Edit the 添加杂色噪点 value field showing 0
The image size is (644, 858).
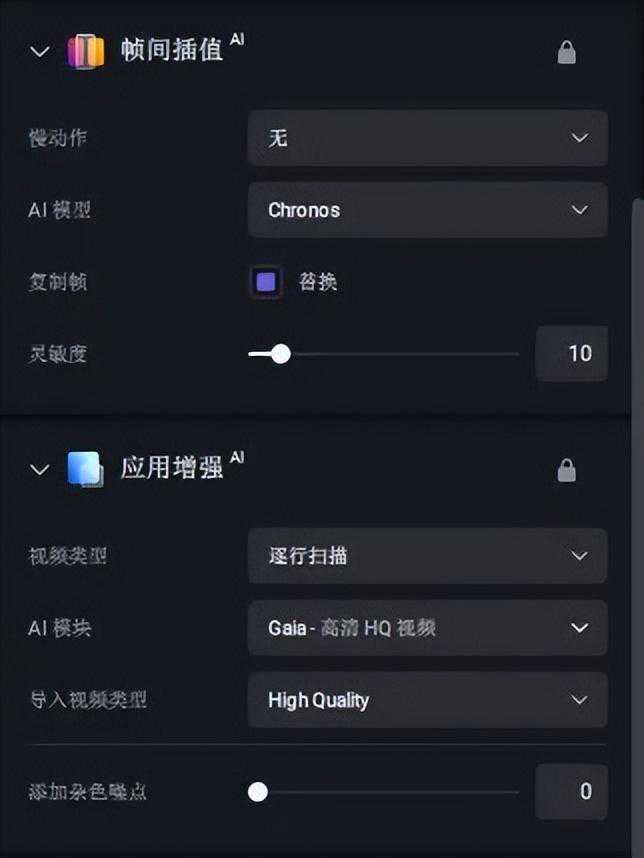(x=572, y=792)
